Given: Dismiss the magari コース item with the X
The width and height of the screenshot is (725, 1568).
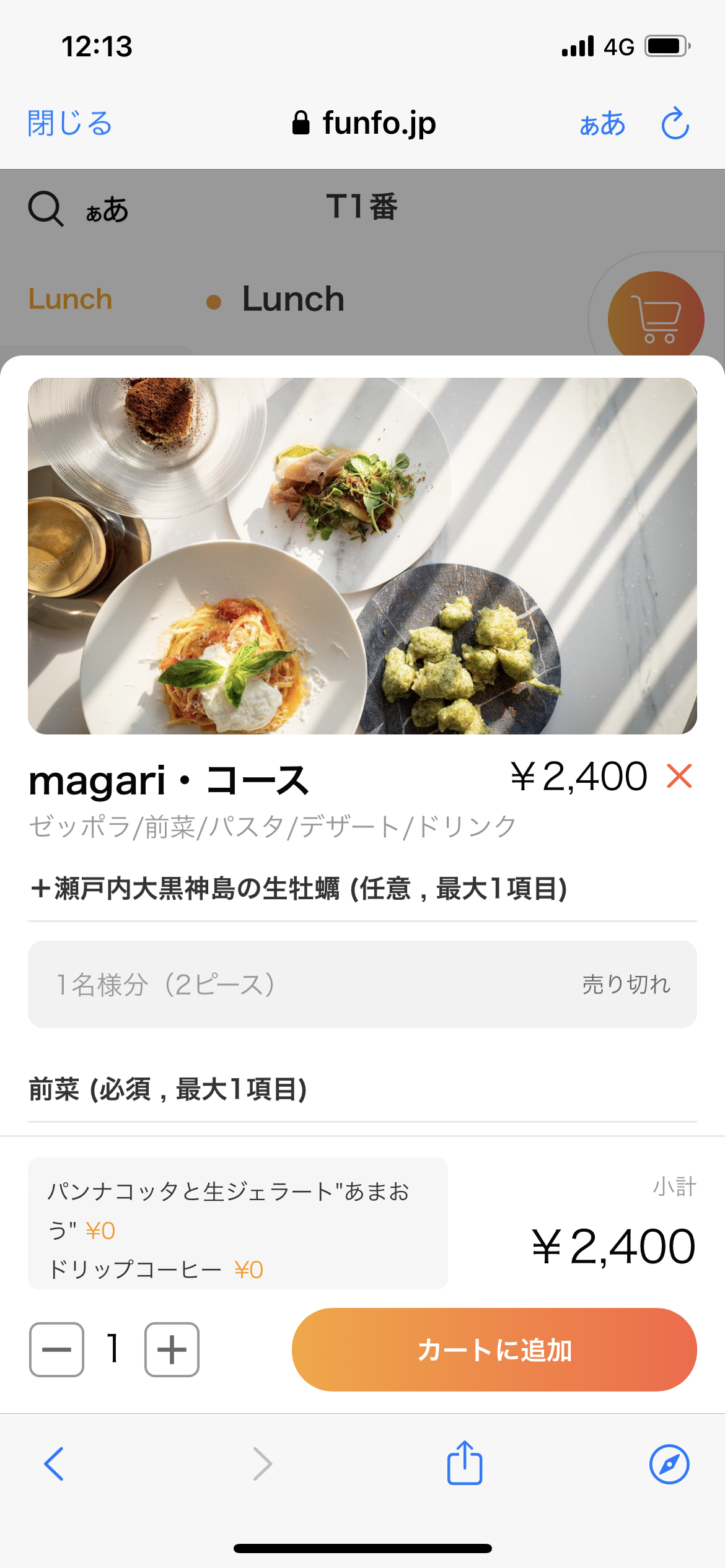Looking at the screenshot, I should 678,777.
